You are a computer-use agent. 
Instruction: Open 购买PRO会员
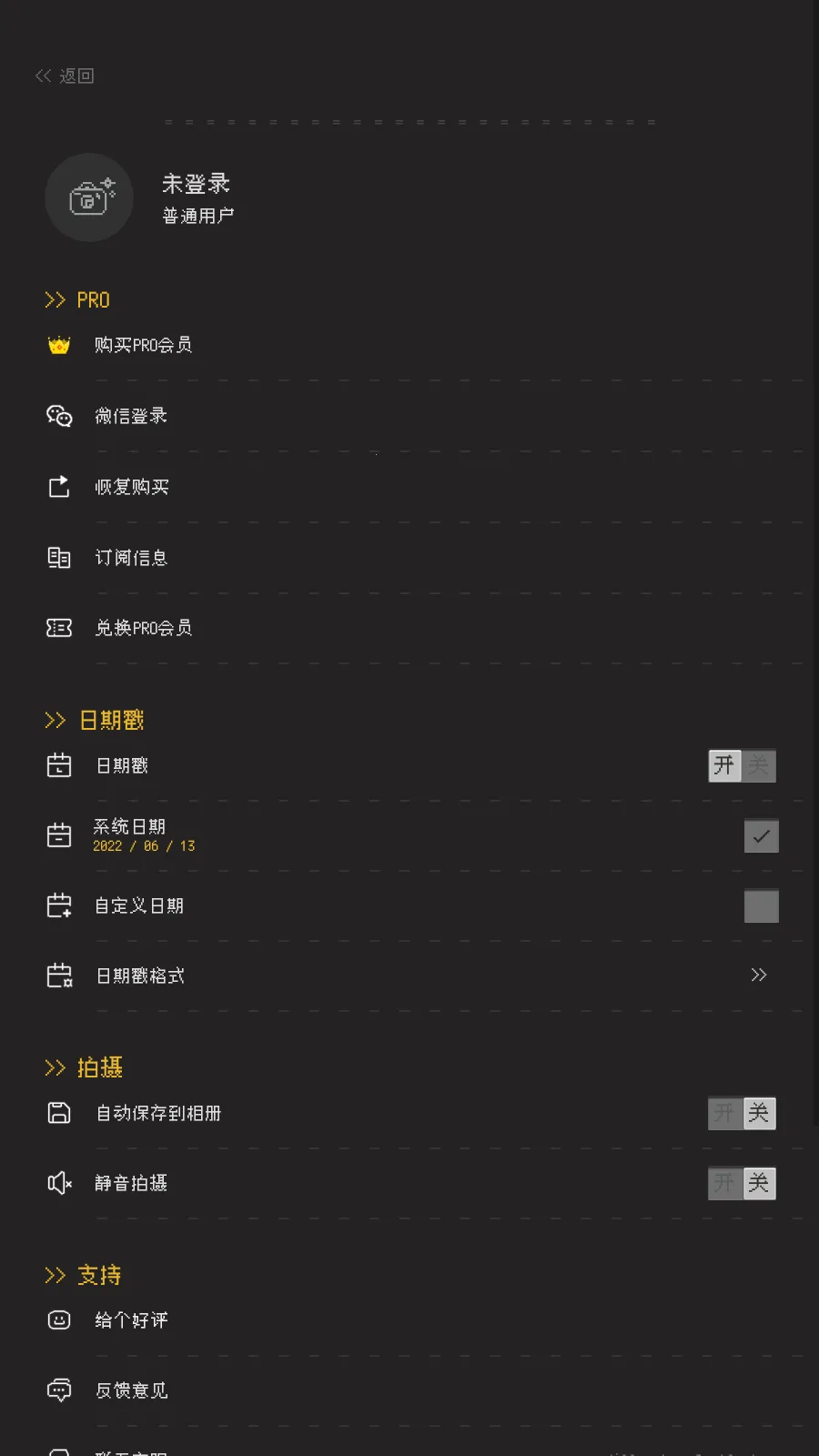coord(143,345)
